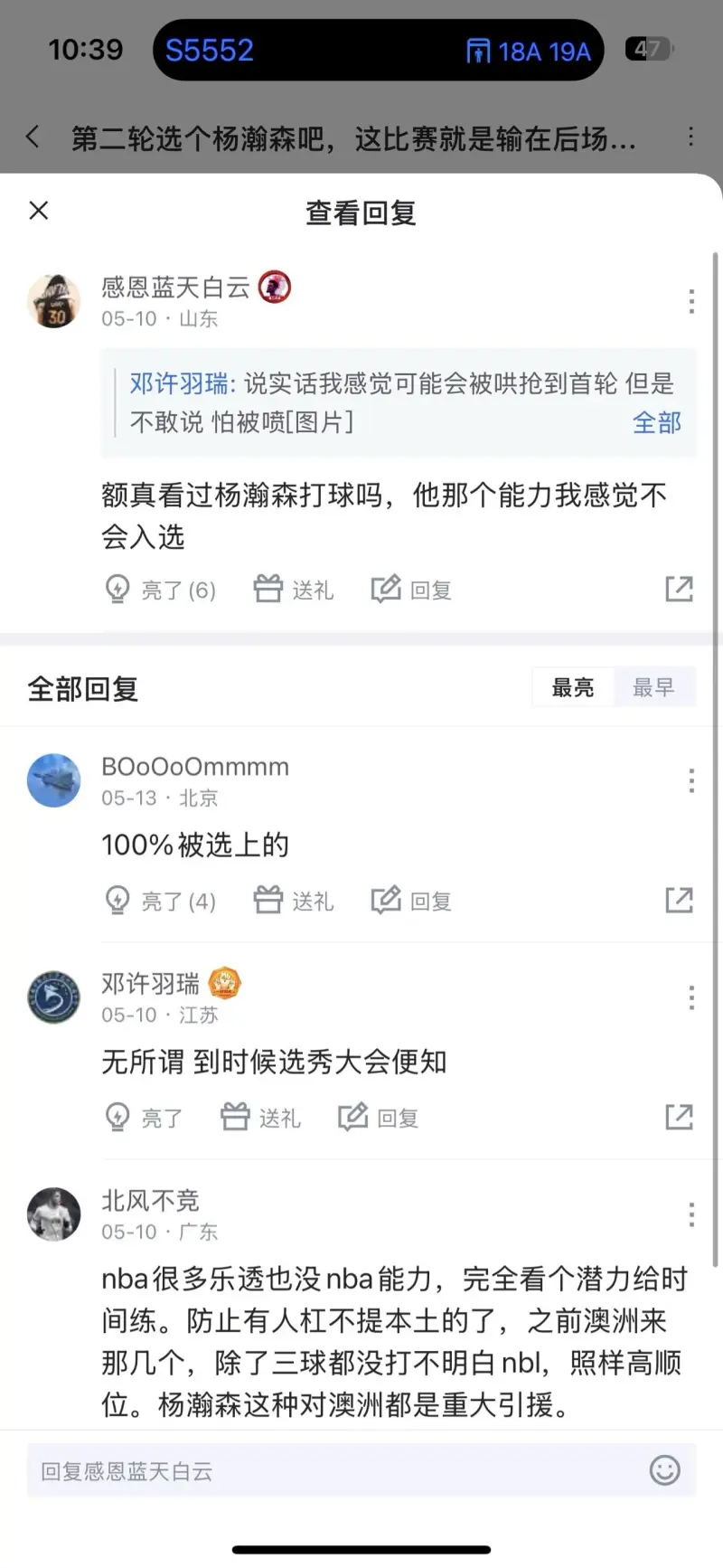723x1568 pixels.
Task: Reply to 感恩蓝天白云's comment
Action: coord(411,590)
